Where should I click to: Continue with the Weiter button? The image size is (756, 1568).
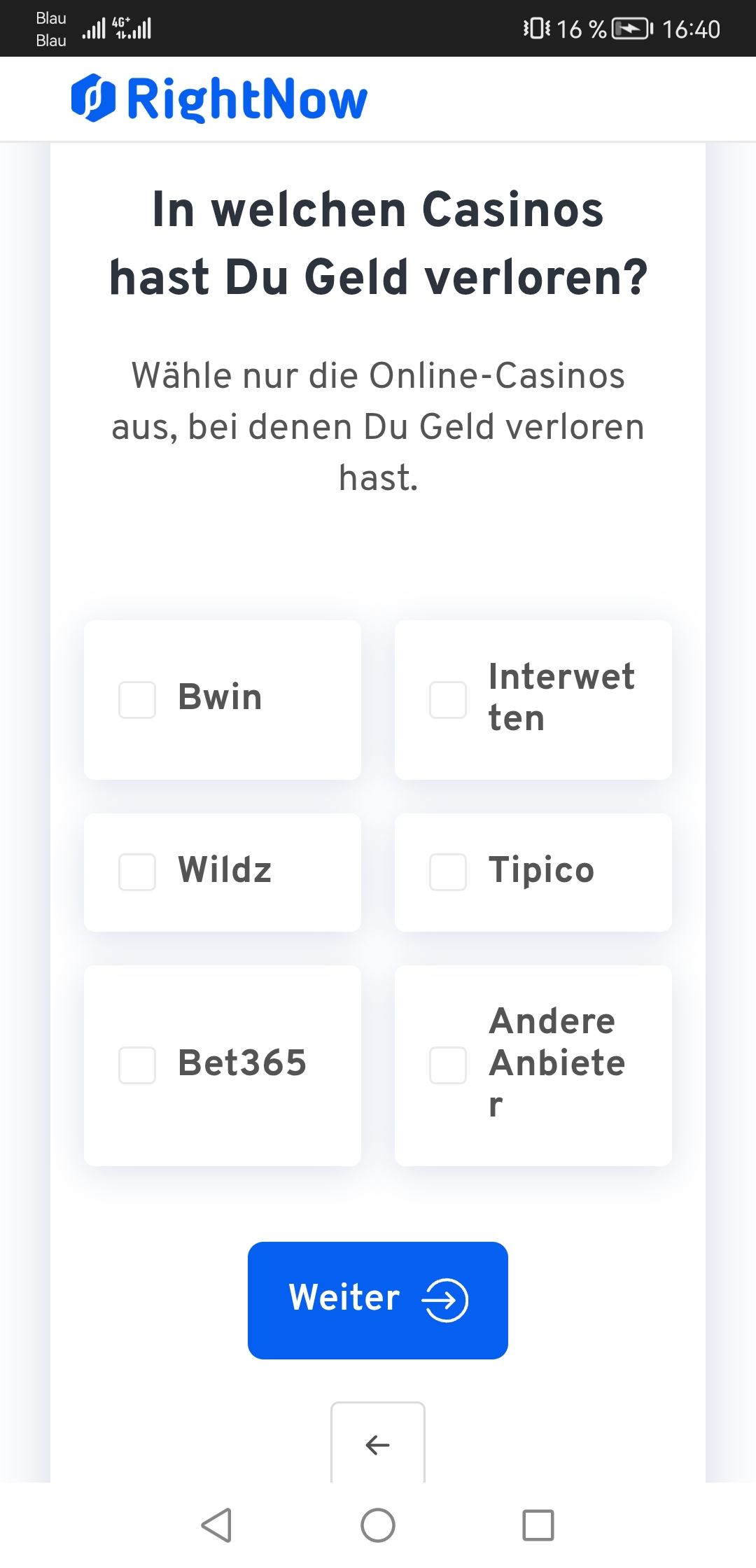click(378, 1300)
